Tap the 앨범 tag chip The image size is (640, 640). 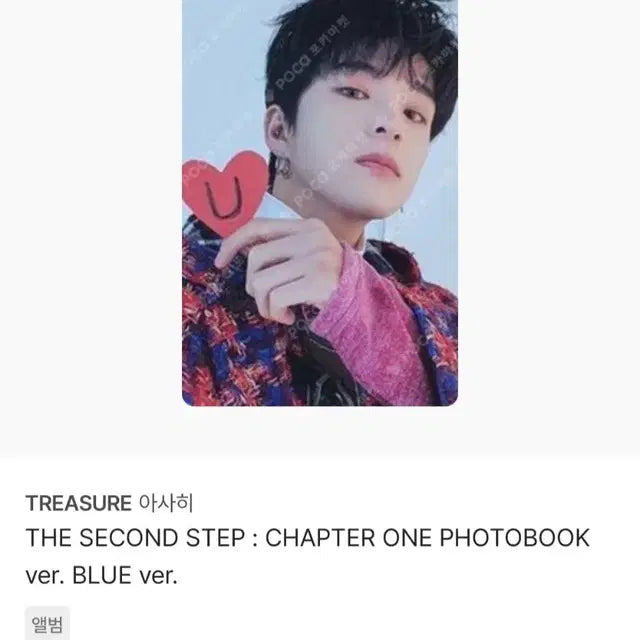click(47, 626)
